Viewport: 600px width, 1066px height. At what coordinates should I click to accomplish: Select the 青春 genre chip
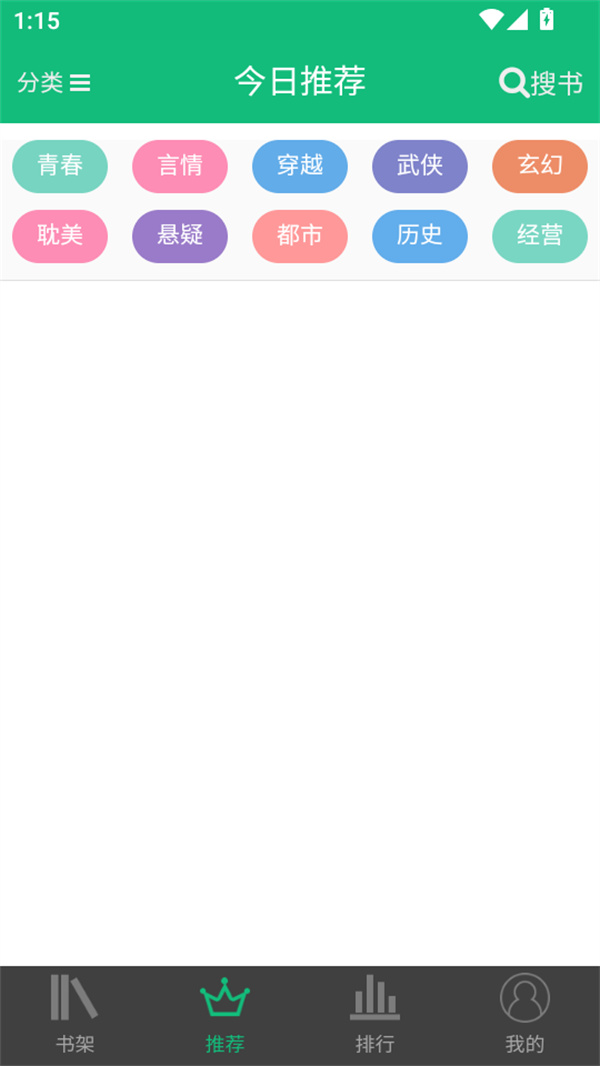click(x=60, y=166)
